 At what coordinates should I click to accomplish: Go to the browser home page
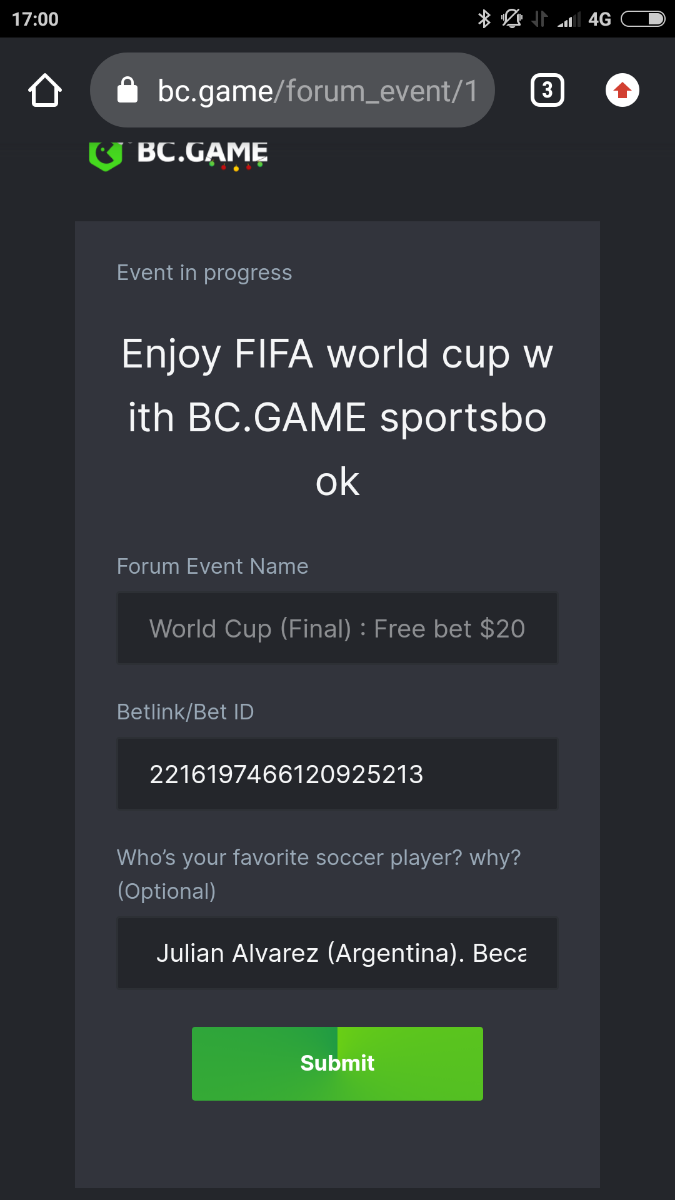(45, 91)
